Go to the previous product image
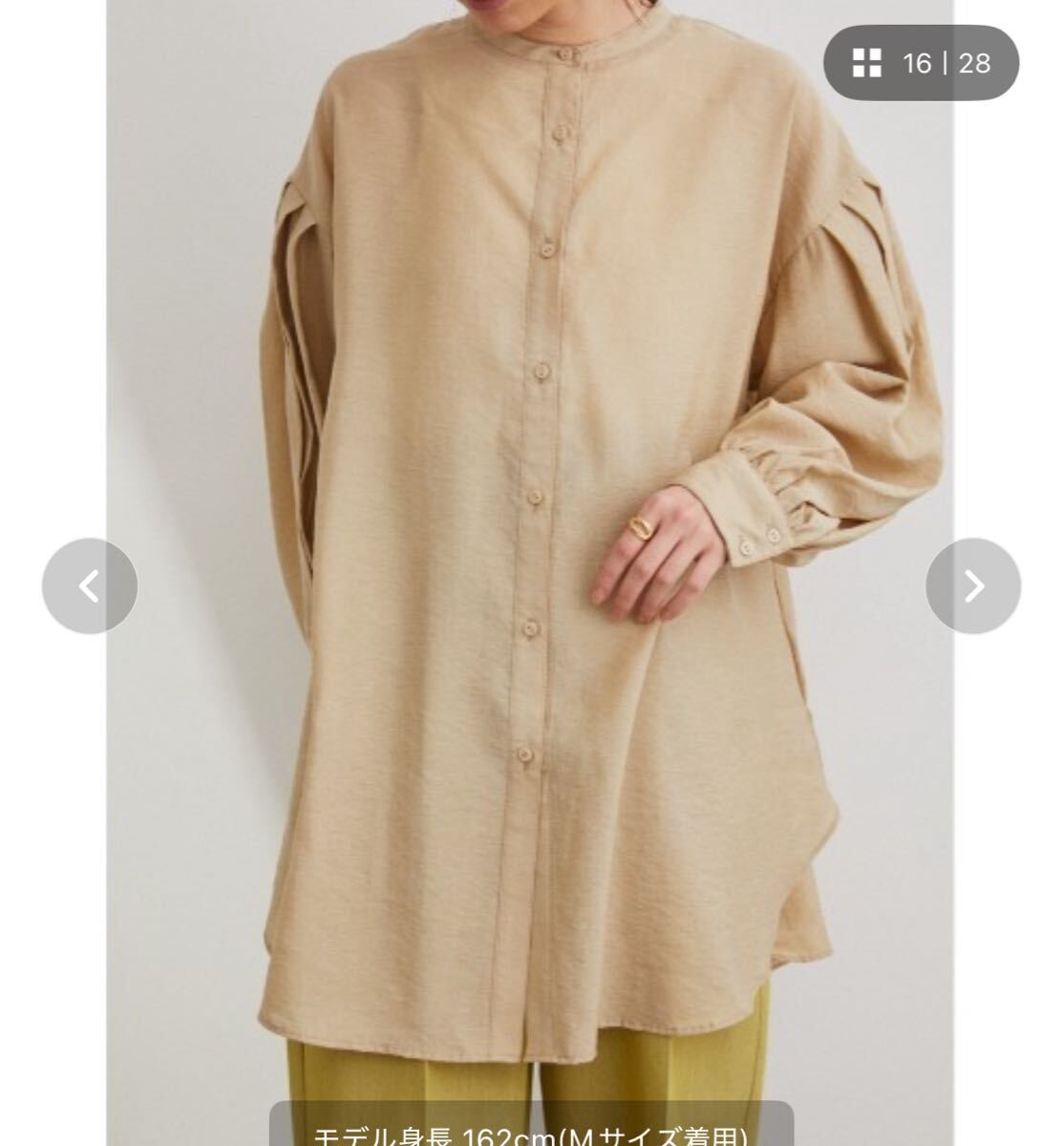This screenshot has height=1146, width=1064. (90, 585)
